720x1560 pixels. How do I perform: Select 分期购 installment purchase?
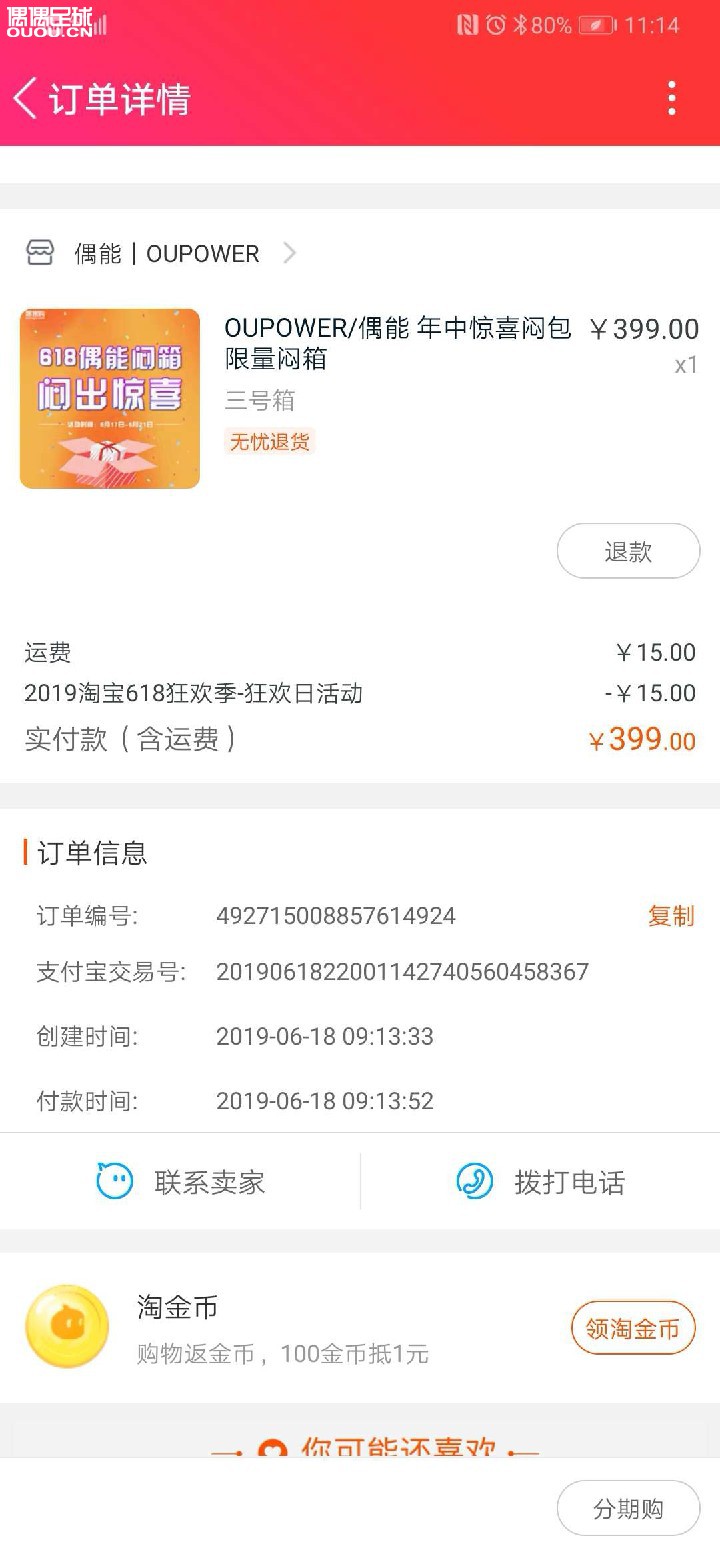(x=628, y=1508)
